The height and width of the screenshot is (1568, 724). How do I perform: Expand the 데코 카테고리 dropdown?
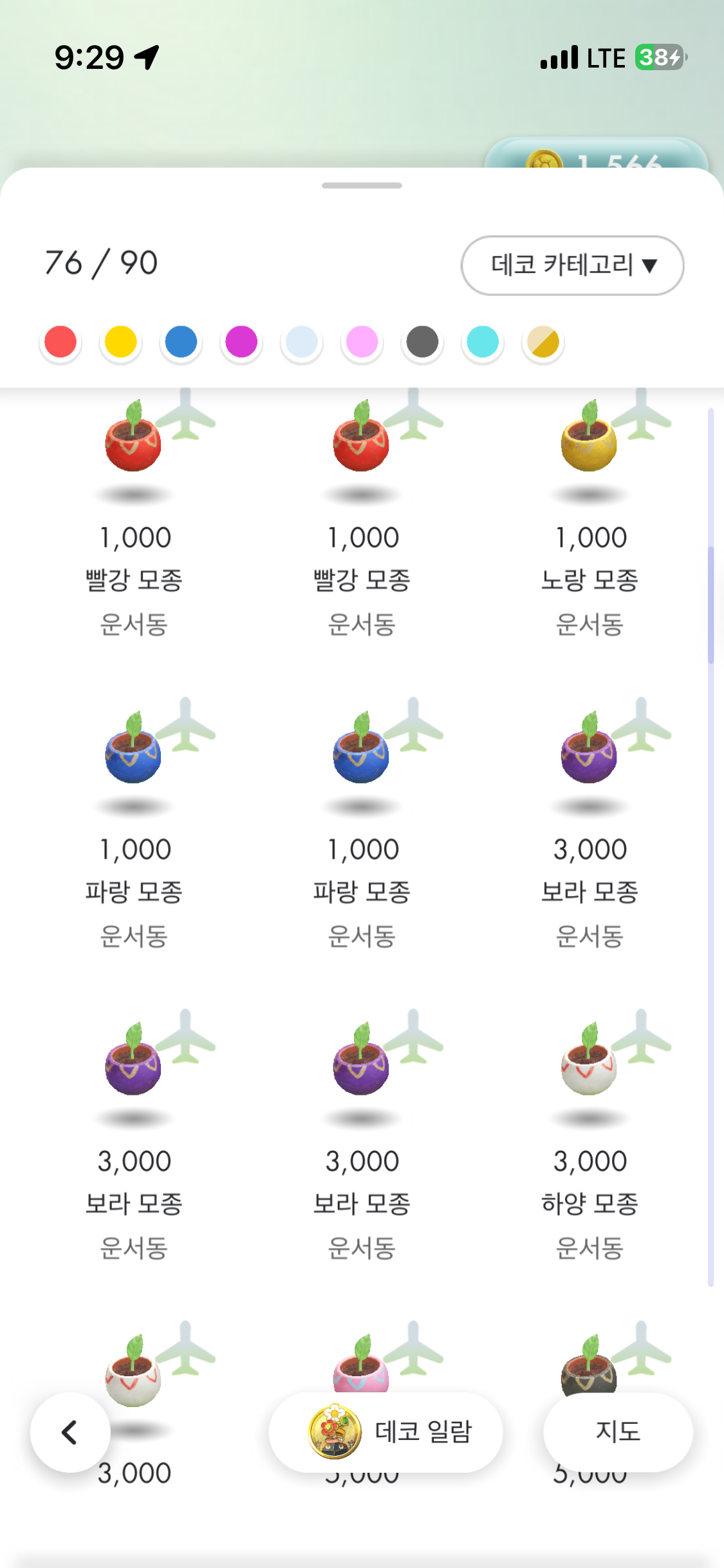[x=572, y=265]
